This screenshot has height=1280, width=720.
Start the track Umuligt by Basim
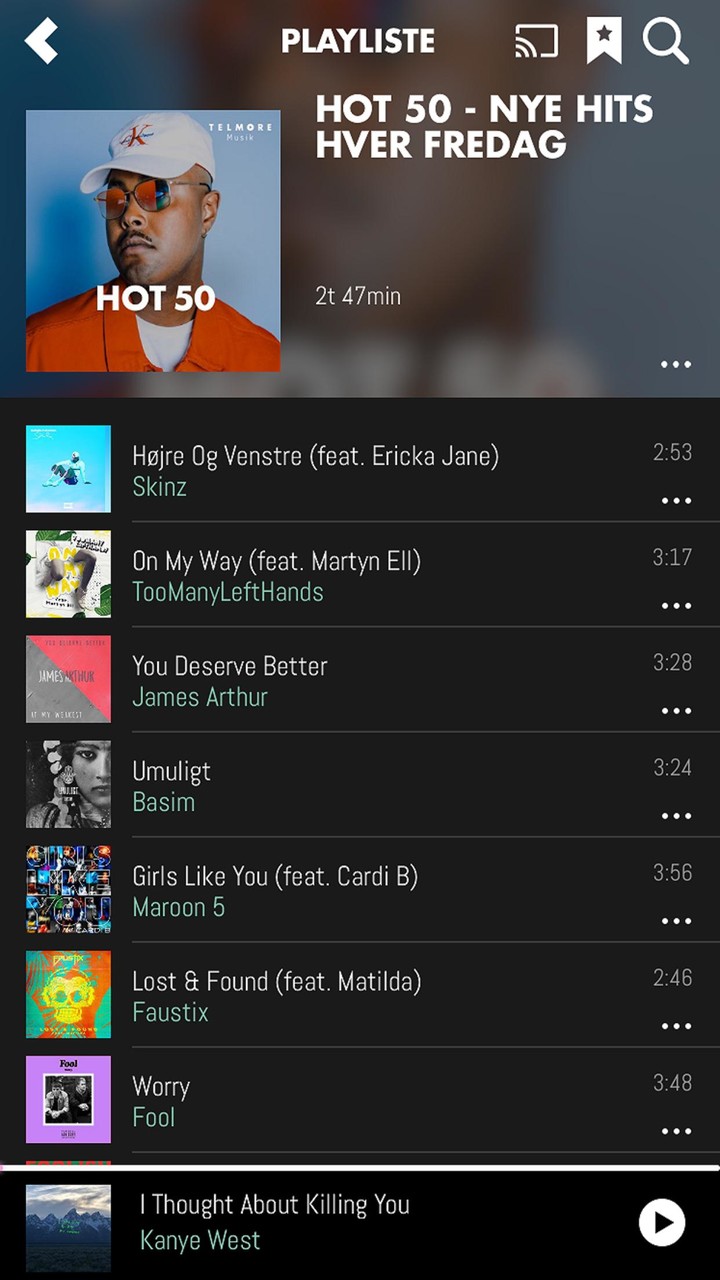coord(172,785)
